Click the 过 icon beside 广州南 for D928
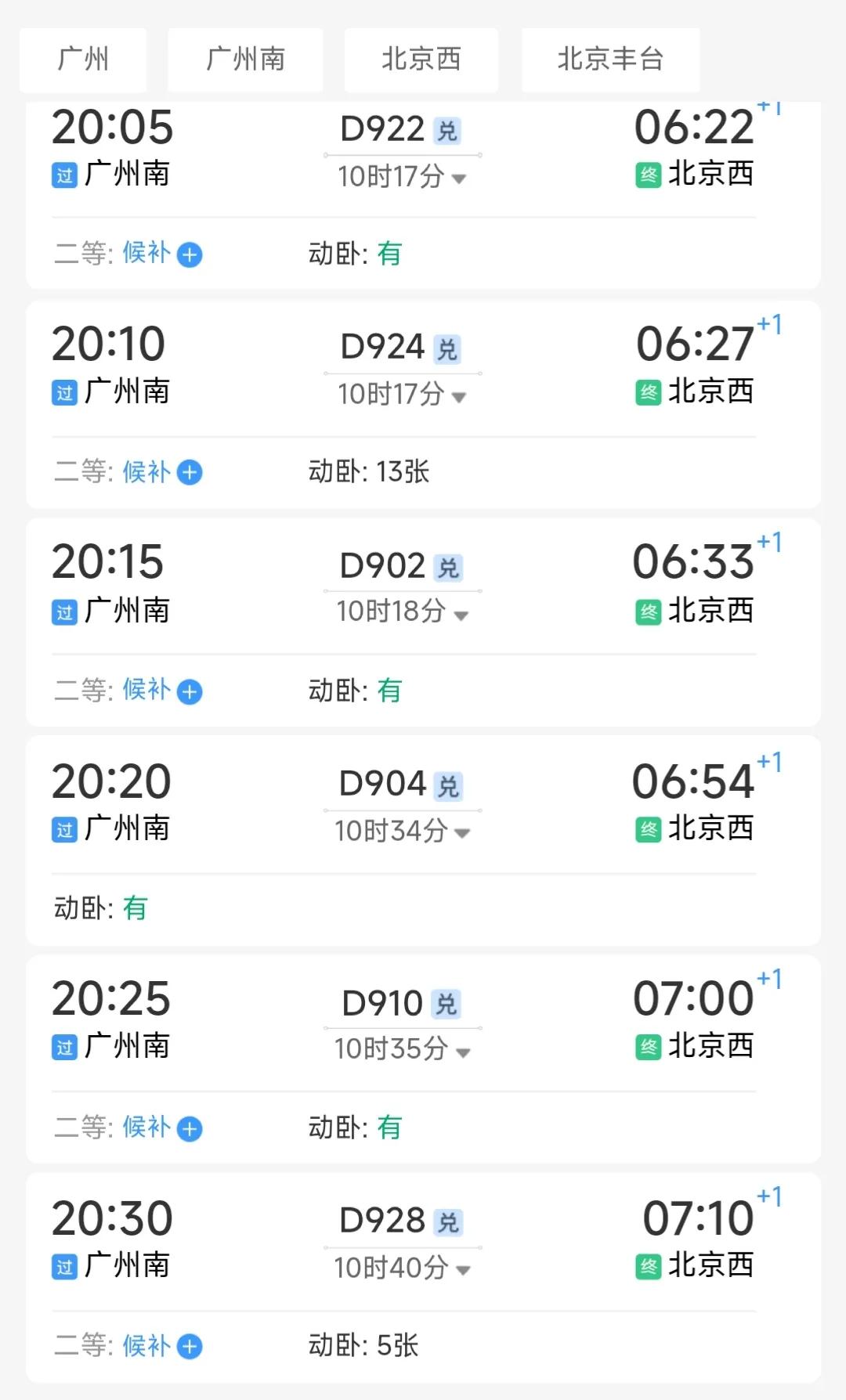This screenshot has width=846, height=1400. click(x=66, y=1268)
